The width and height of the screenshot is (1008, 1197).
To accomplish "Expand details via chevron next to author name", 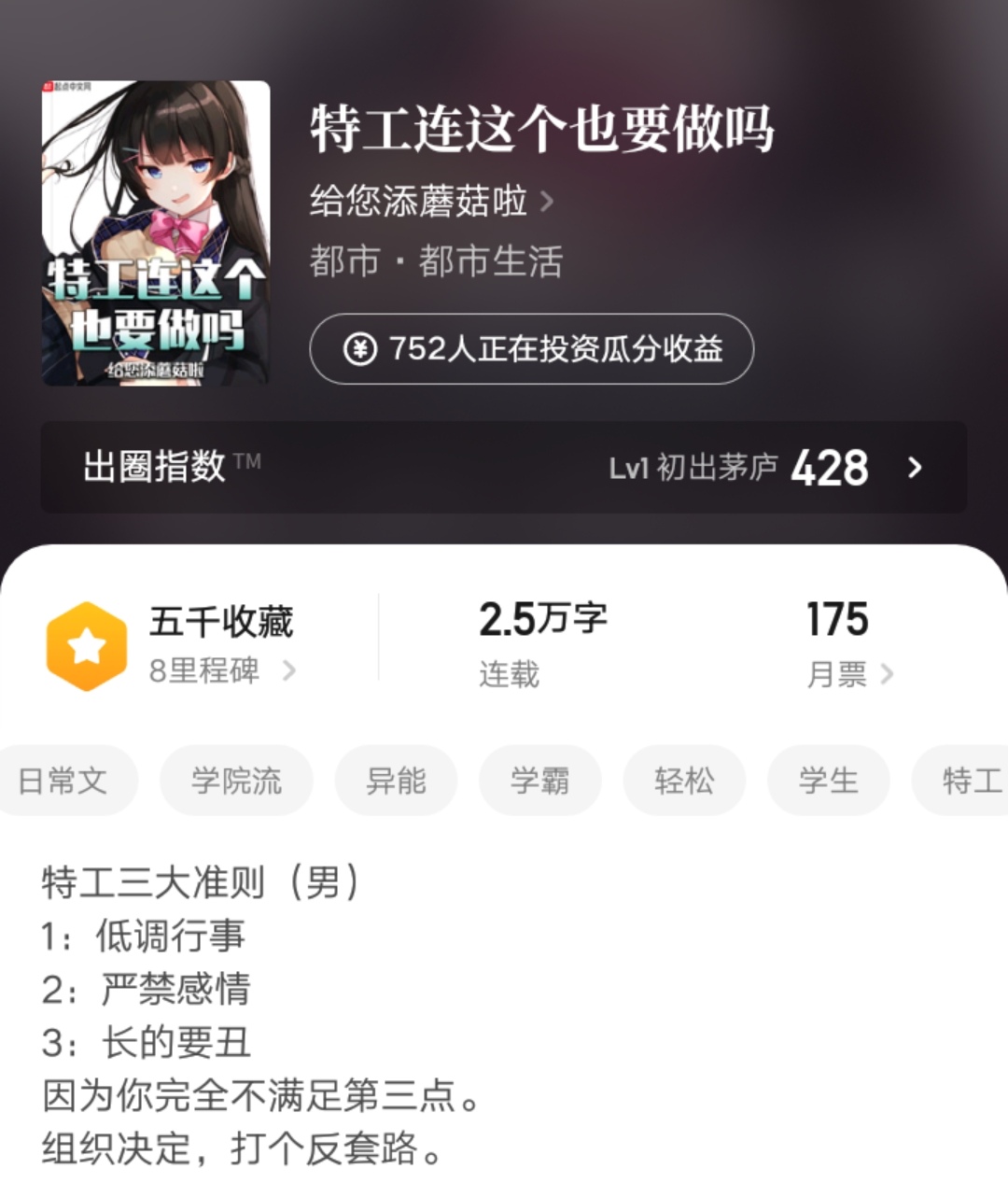I will coord(546,201).
